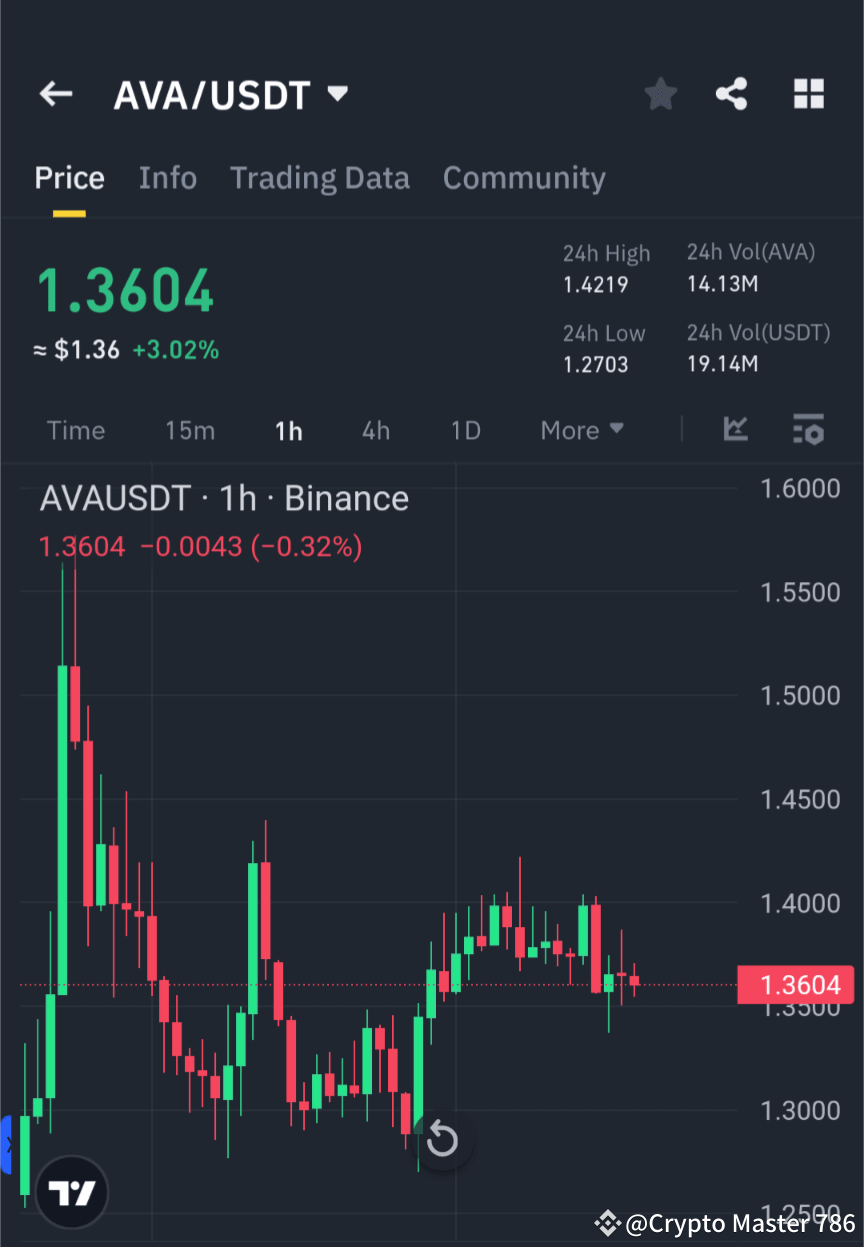Open the Community tab

(524, 177)
